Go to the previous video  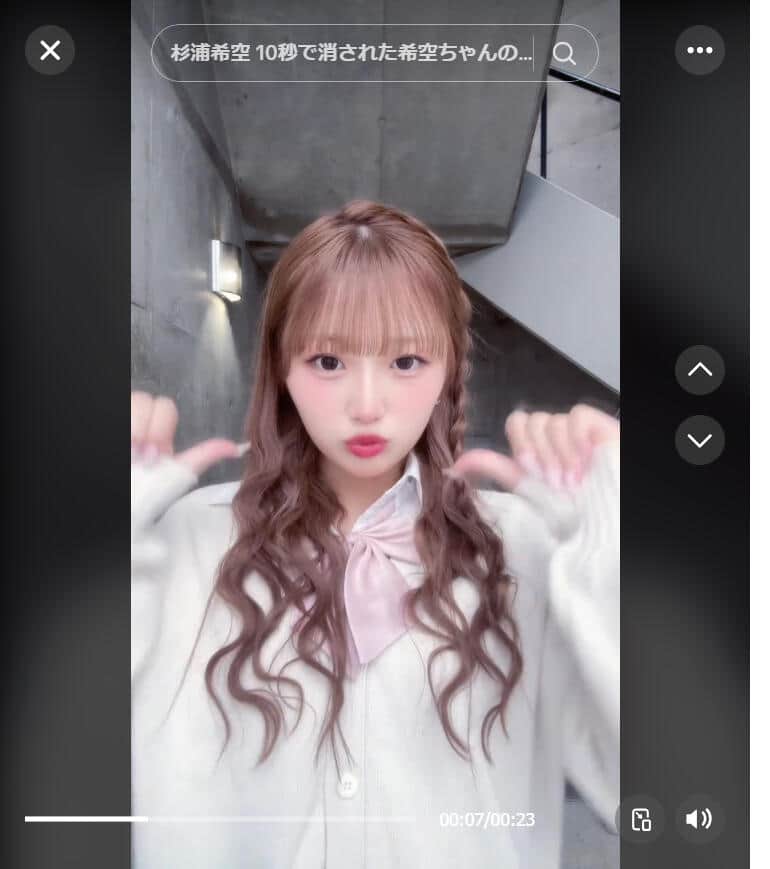(699, 370)
